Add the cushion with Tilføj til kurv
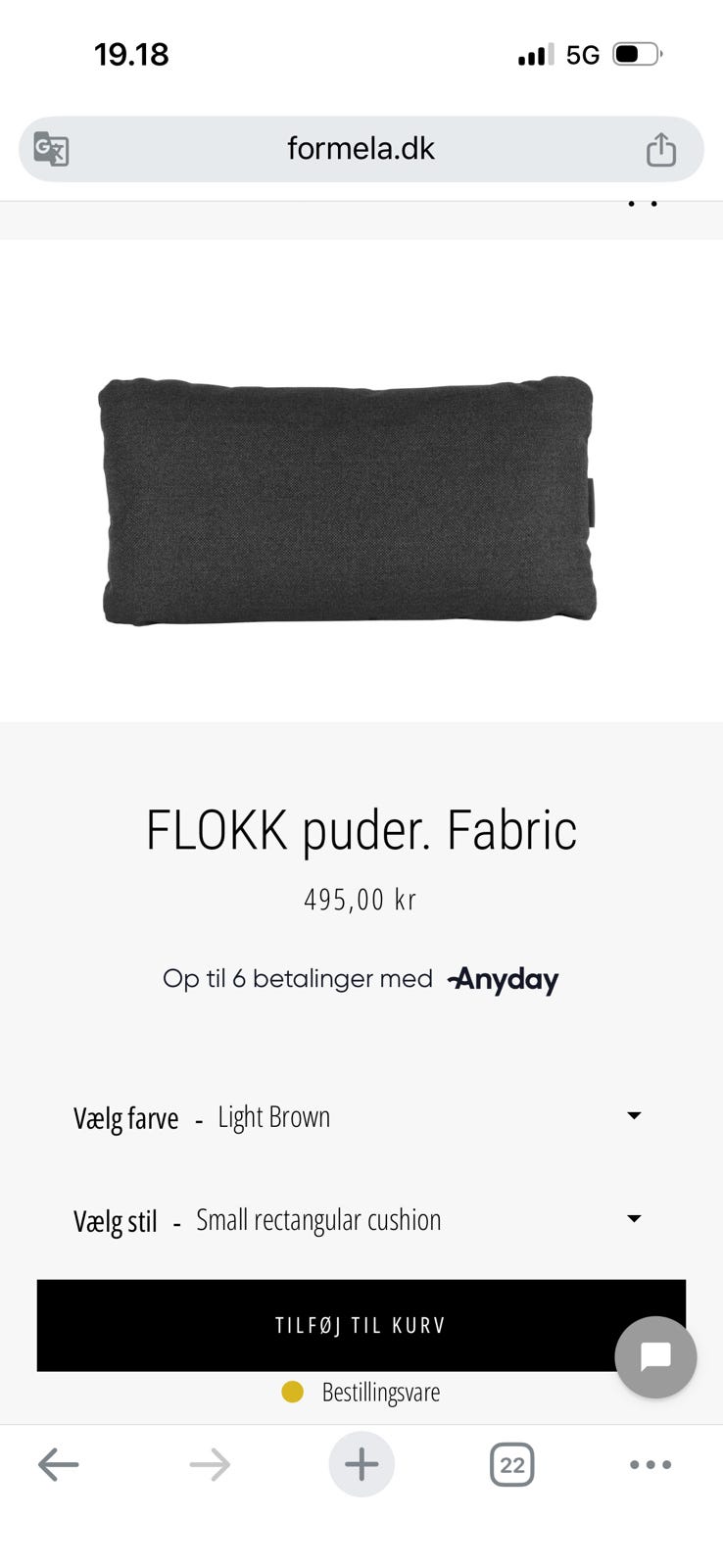This screenshot has width=723, height=1568. (x=361, y=1325)
